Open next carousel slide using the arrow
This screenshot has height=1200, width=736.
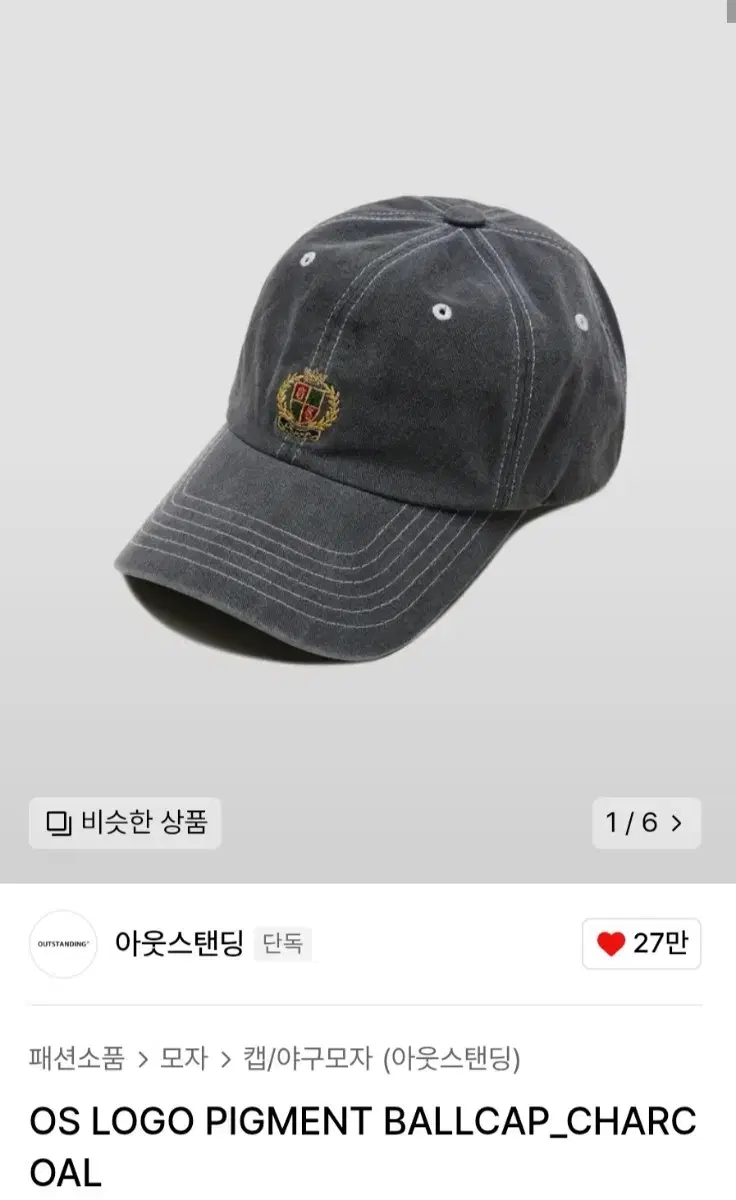pyautogui.click(x=679, y=823)
